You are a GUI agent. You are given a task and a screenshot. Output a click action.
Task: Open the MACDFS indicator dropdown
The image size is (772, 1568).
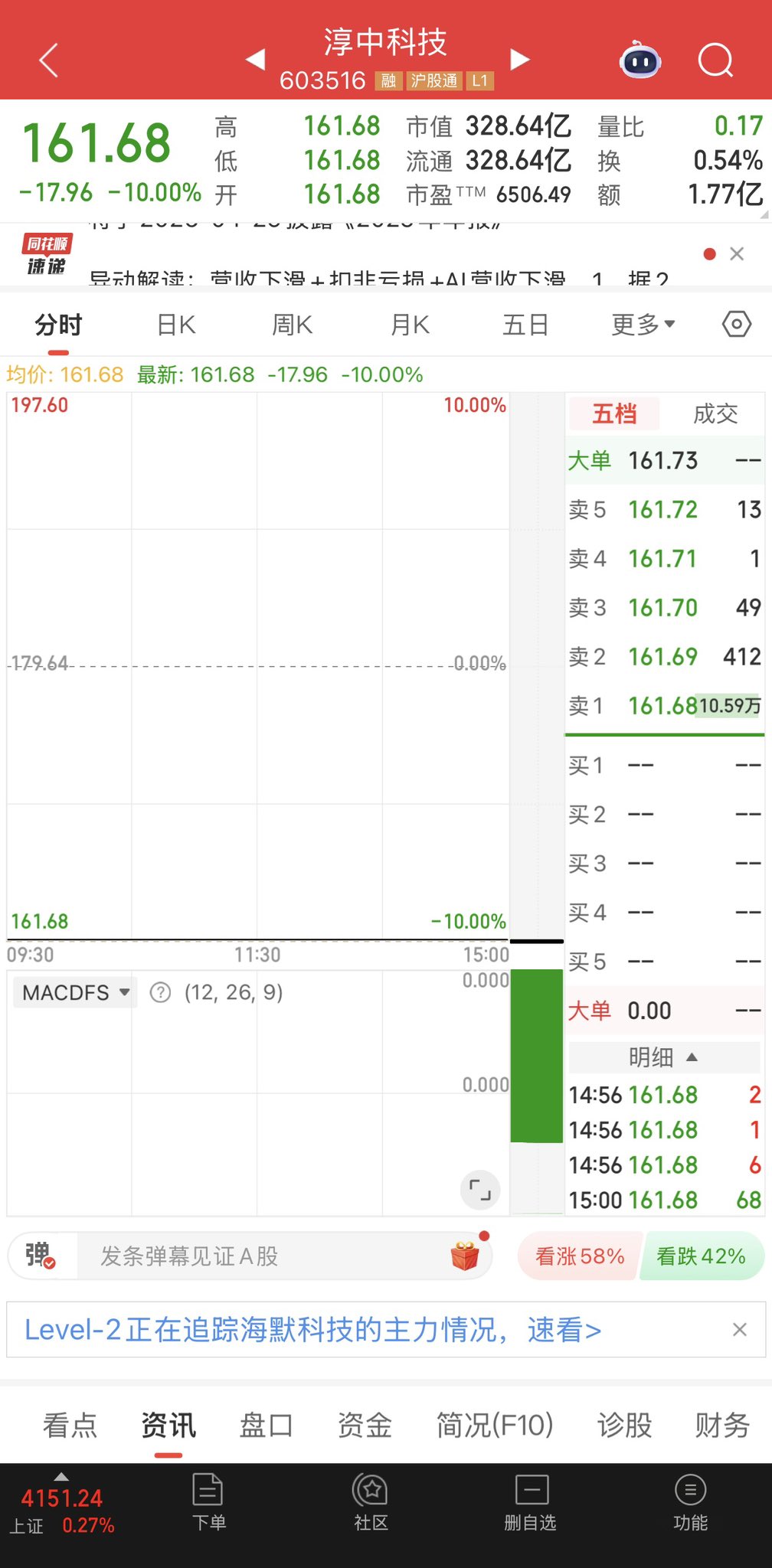coord(75,993)
